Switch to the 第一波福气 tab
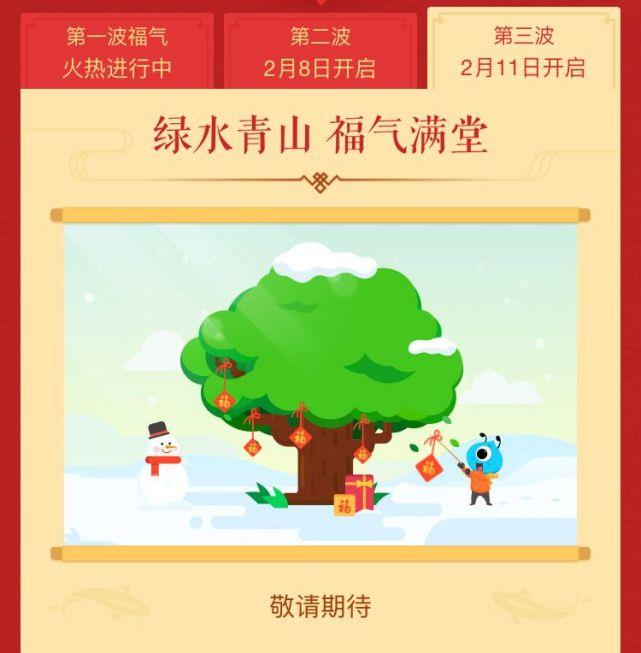 pyautogui.click(x=117, y=52)
